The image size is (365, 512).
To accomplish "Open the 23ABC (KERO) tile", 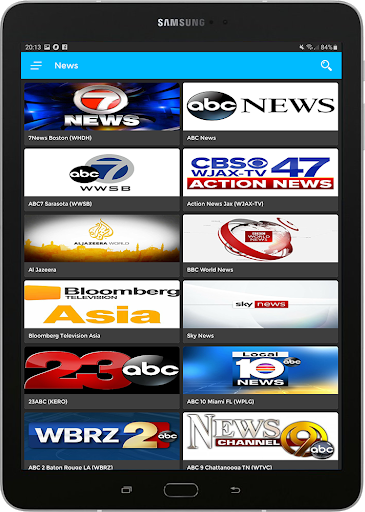I will tap(102, 378).
